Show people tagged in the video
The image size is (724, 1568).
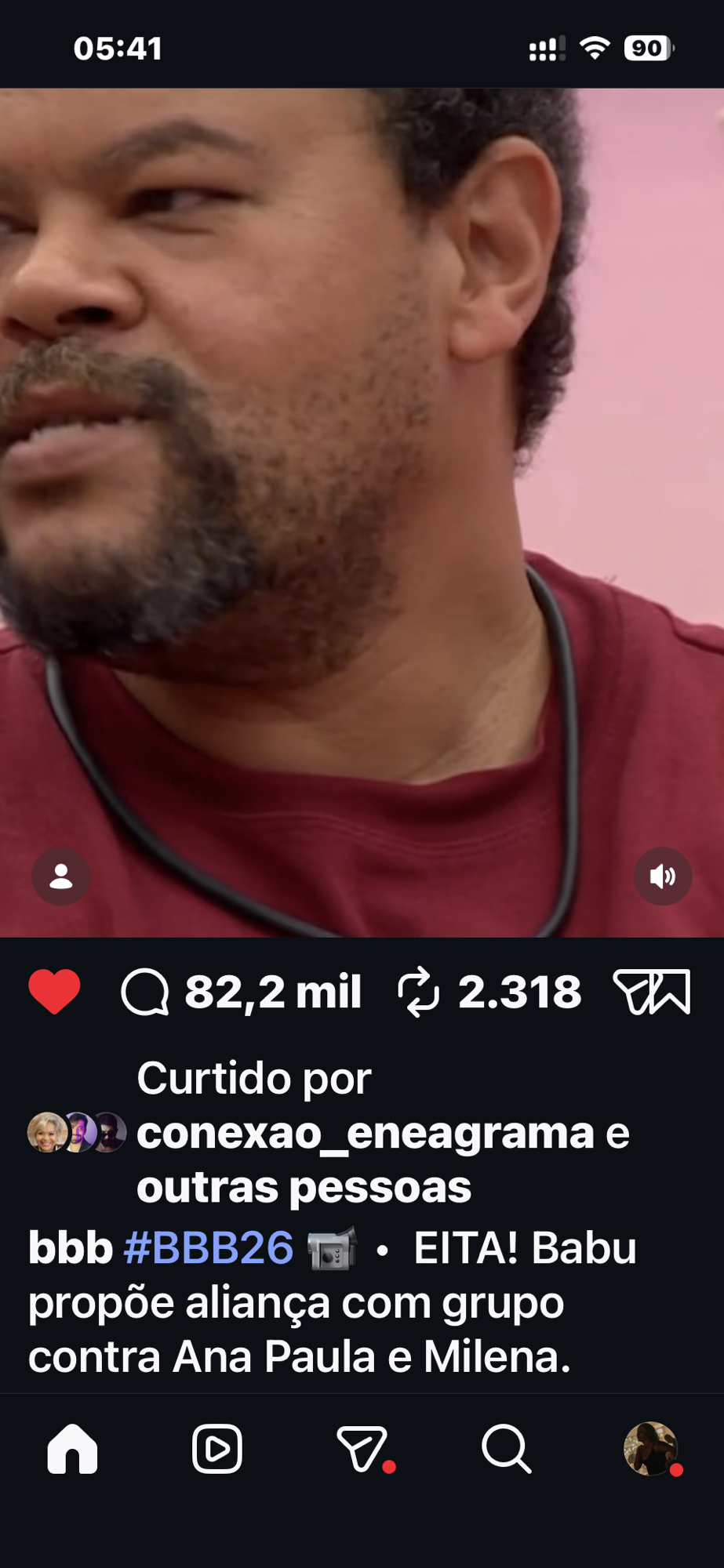click(61, 877)
